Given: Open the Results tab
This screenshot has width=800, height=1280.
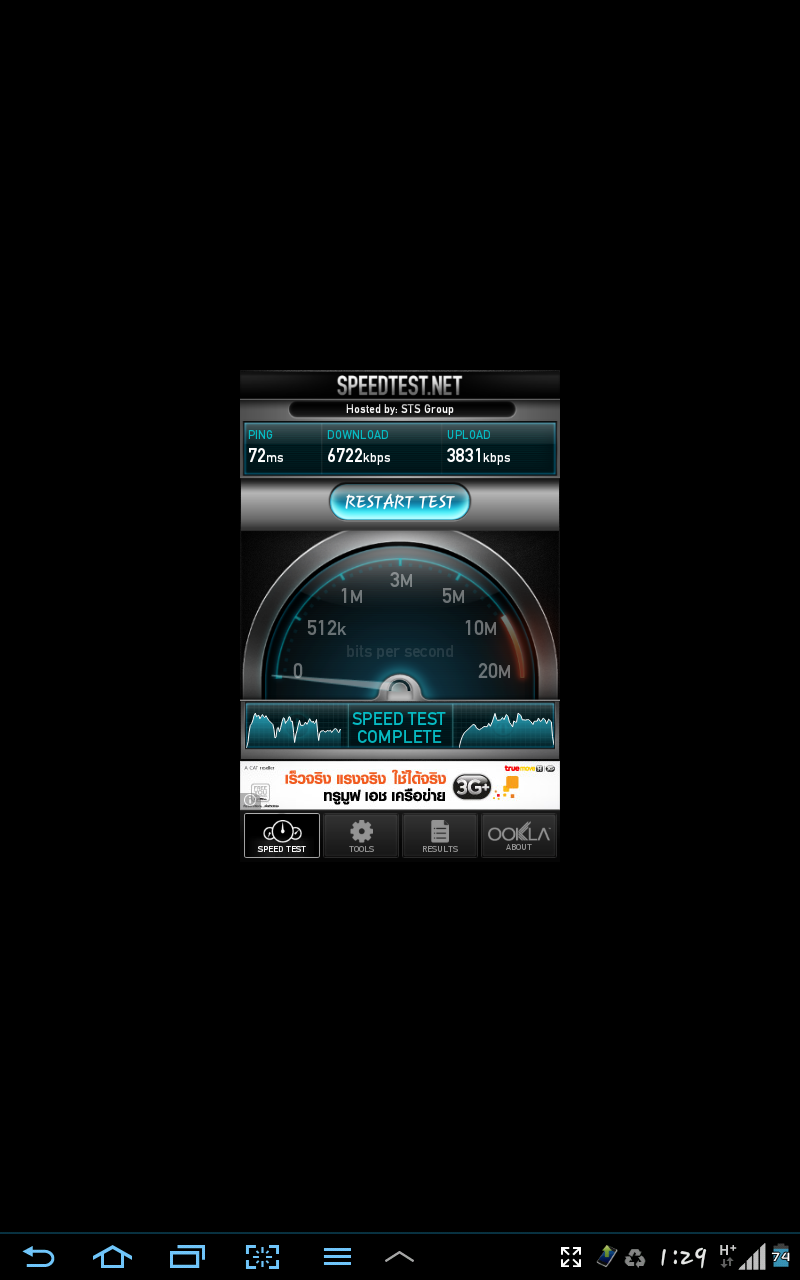Looking at the screenshot, I should (x=440, y=836).
